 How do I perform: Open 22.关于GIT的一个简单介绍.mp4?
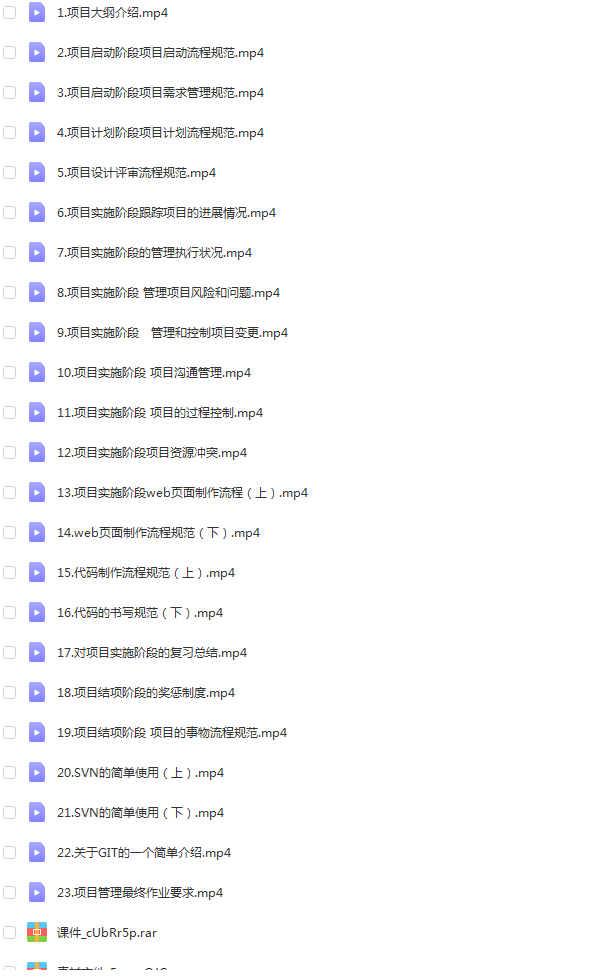point(144,853)
